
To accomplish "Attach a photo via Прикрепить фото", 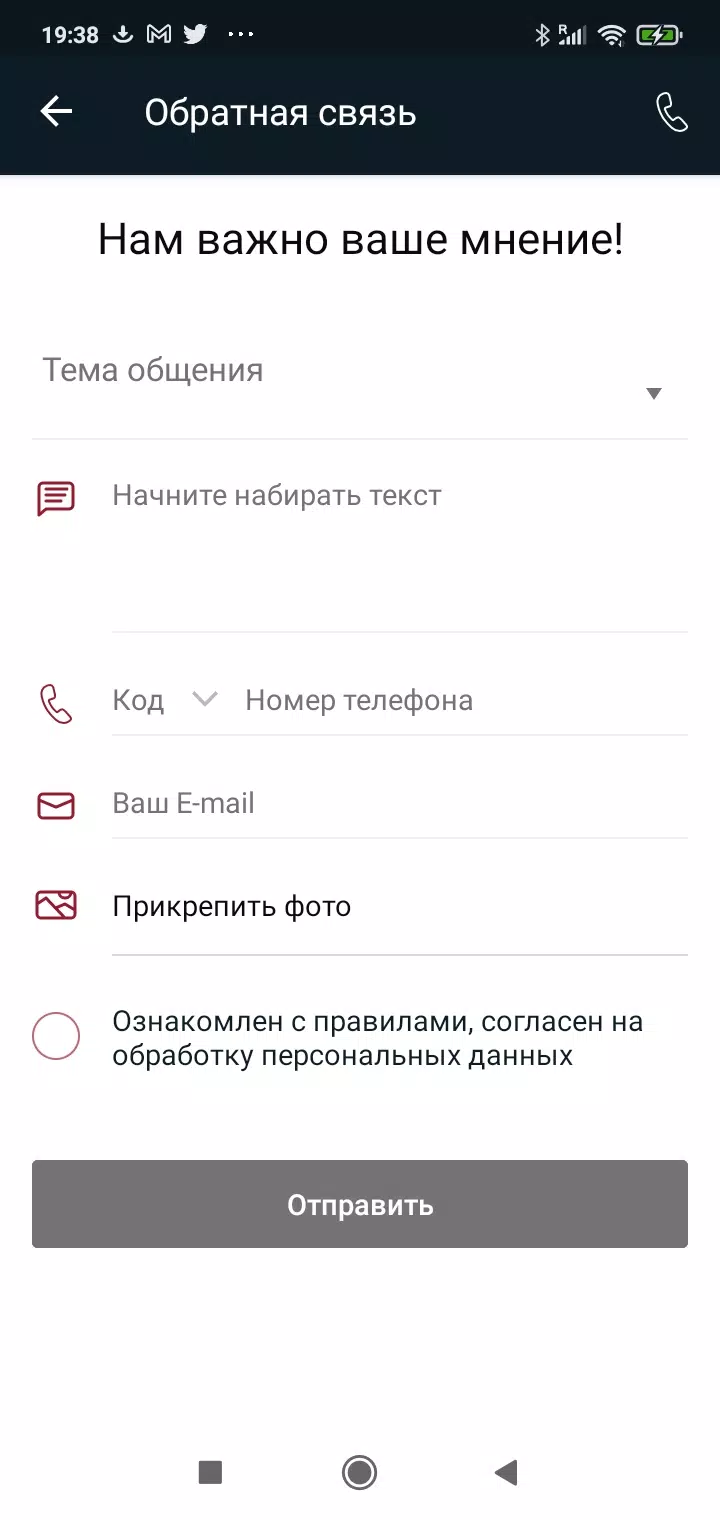I will coord(232,907).
